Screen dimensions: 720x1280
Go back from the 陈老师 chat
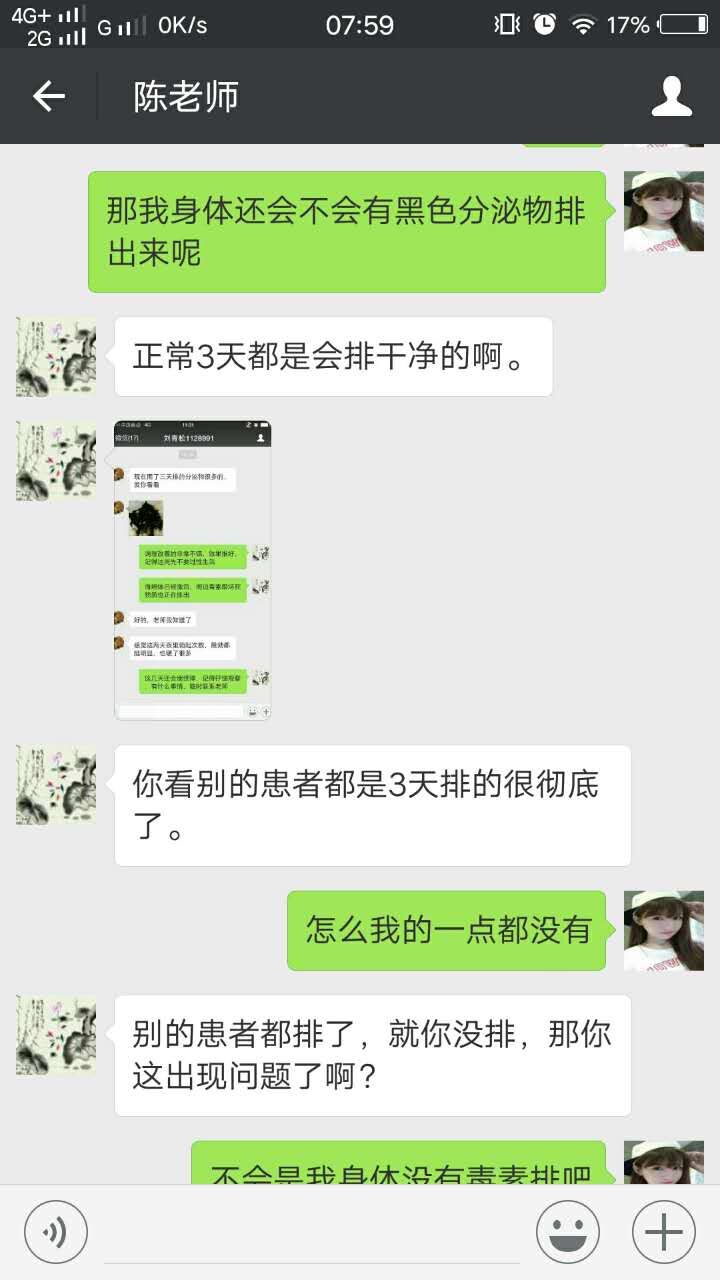click(x=48, y=97)
